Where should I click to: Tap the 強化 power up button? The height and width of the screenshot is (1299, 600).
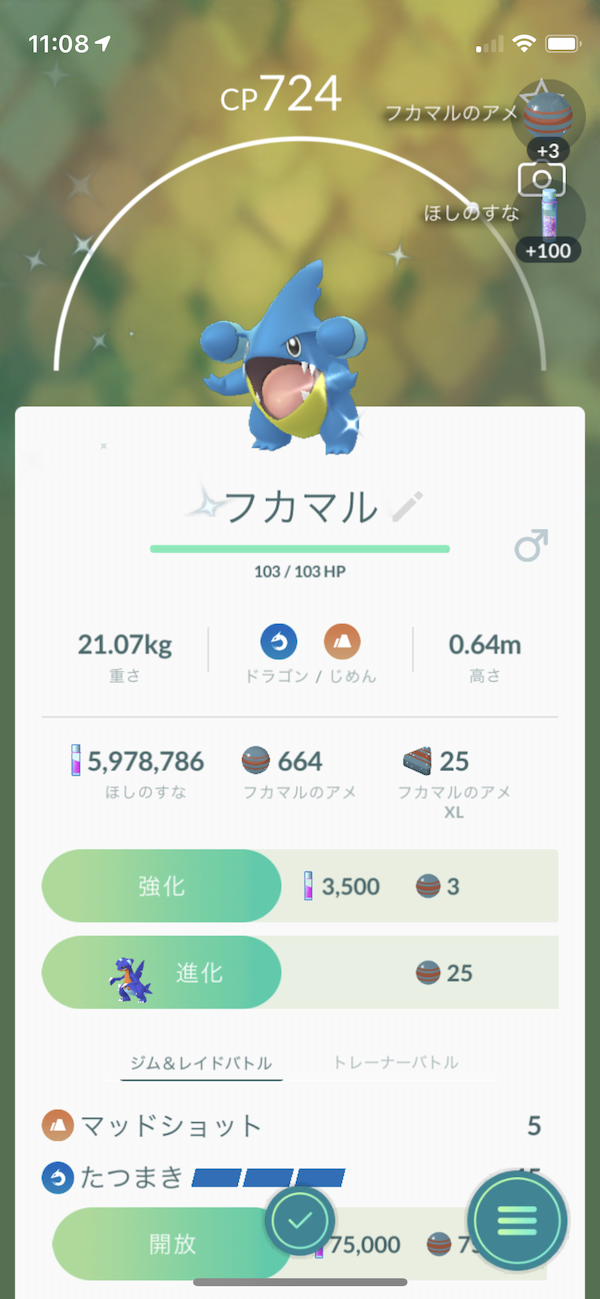(x=161, y=886)
